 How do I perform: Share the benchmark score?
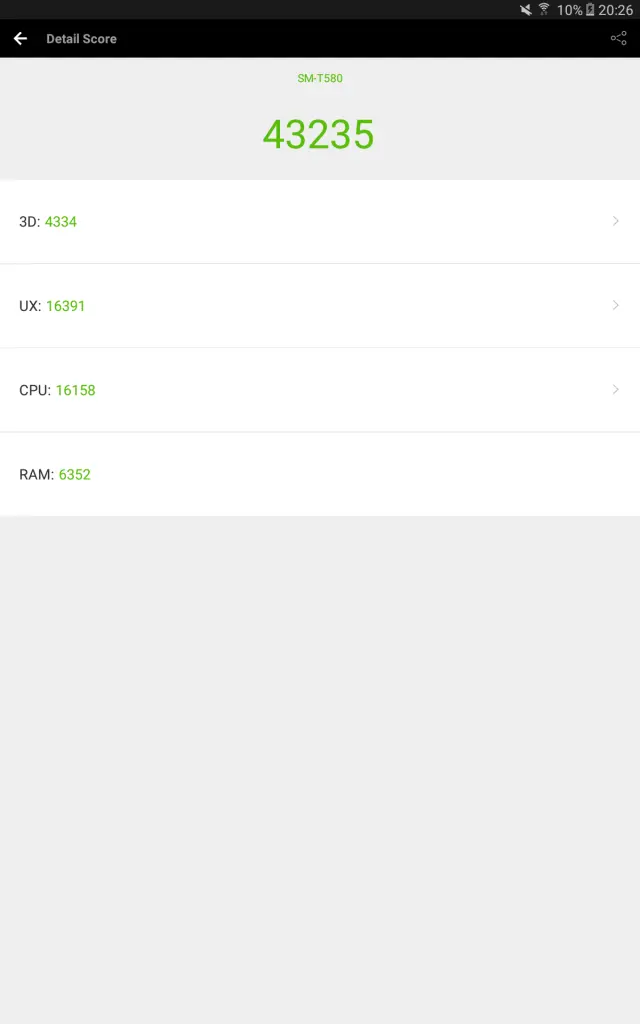(x=618, y=39)
